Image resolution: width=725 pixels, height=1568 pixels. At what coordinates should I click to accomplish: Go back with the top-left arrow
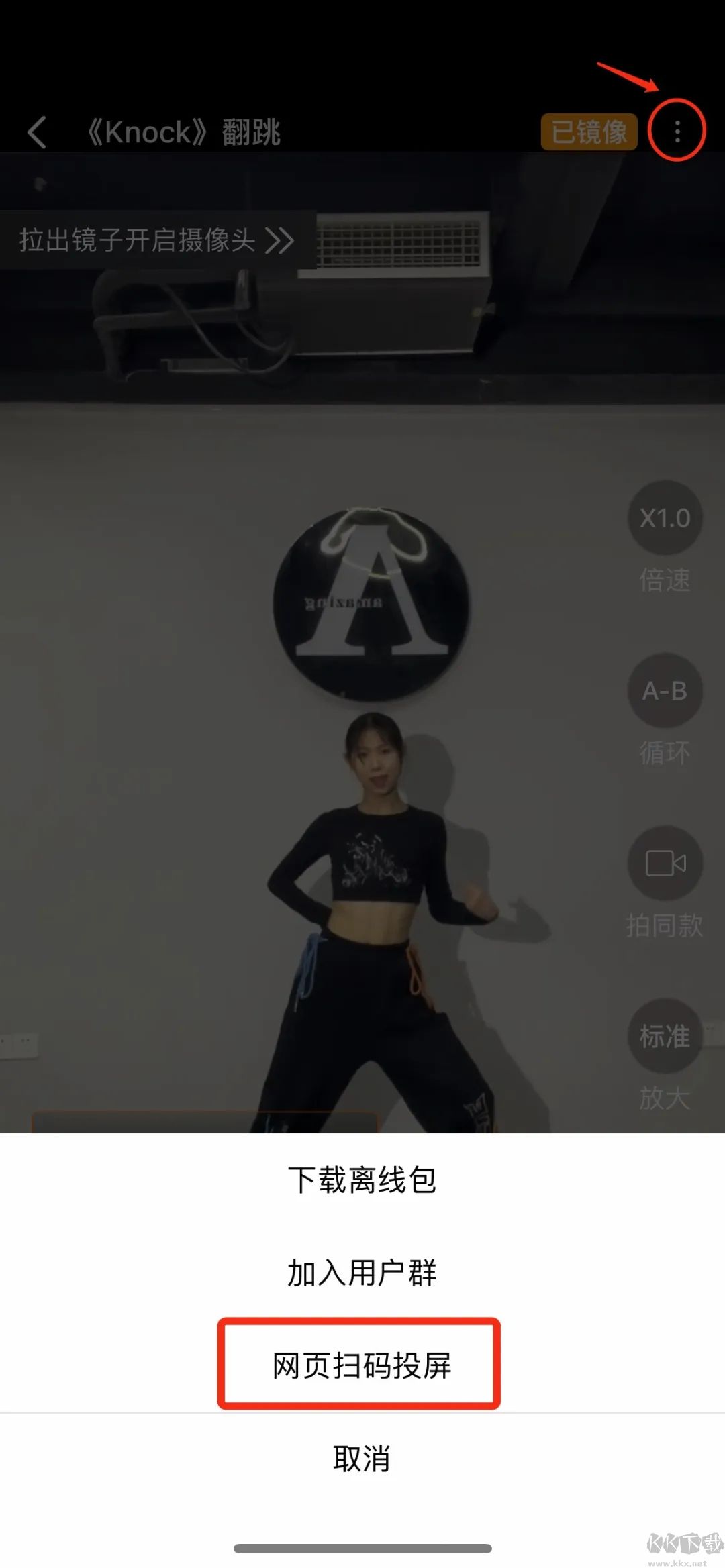(x=38, y=132)
